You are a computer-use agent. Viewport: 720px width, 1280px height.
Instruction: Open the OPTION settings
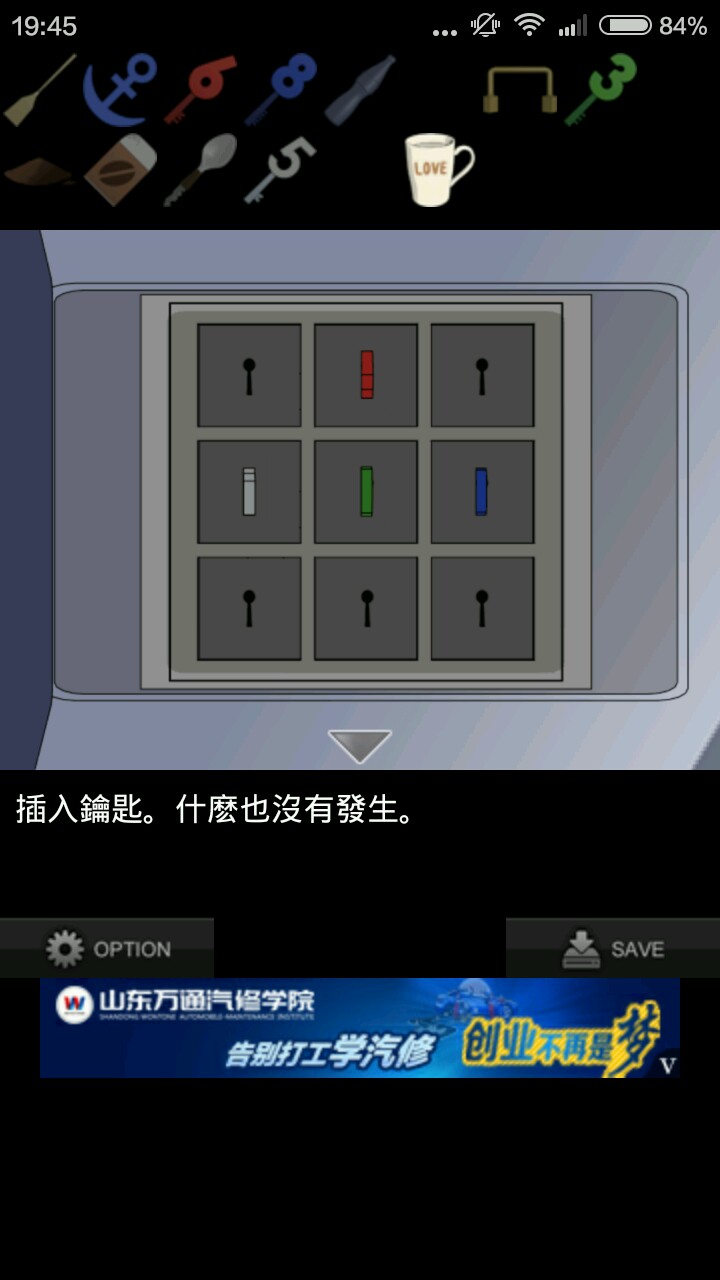pyautogui.click(x=107, y=948)
